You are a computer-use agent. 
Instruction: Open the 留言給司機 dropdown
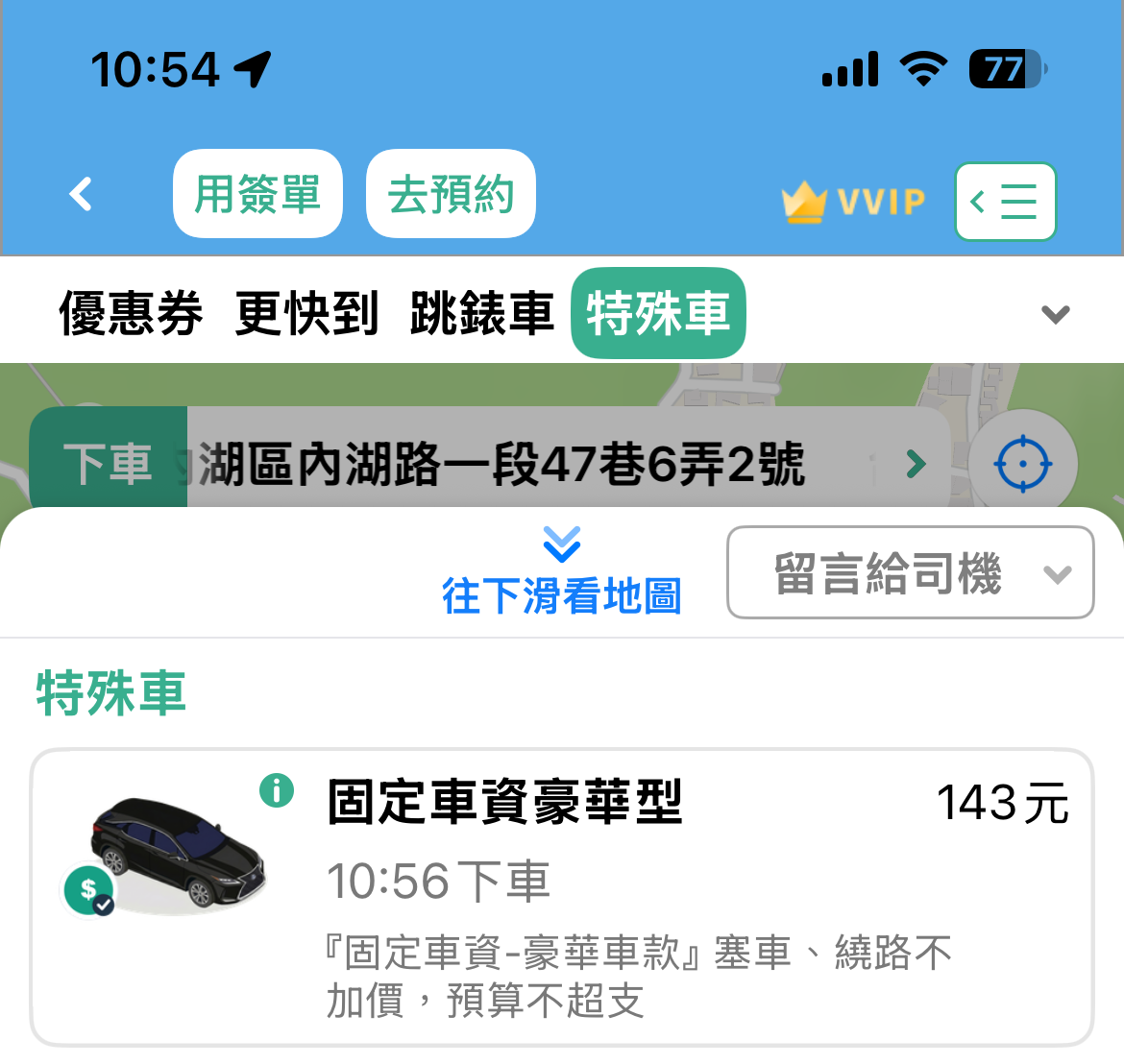[x=910, y=572]
